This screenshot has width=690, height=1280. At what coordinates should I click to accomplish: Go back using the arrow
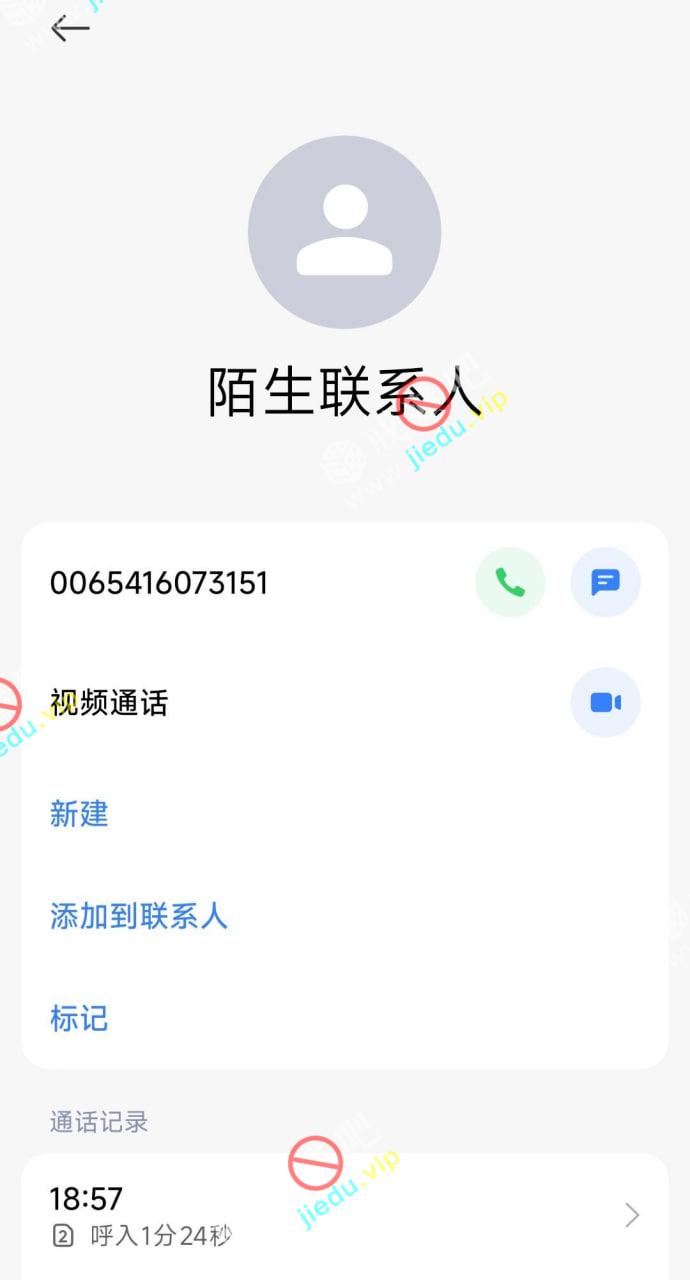click(70, 29)
